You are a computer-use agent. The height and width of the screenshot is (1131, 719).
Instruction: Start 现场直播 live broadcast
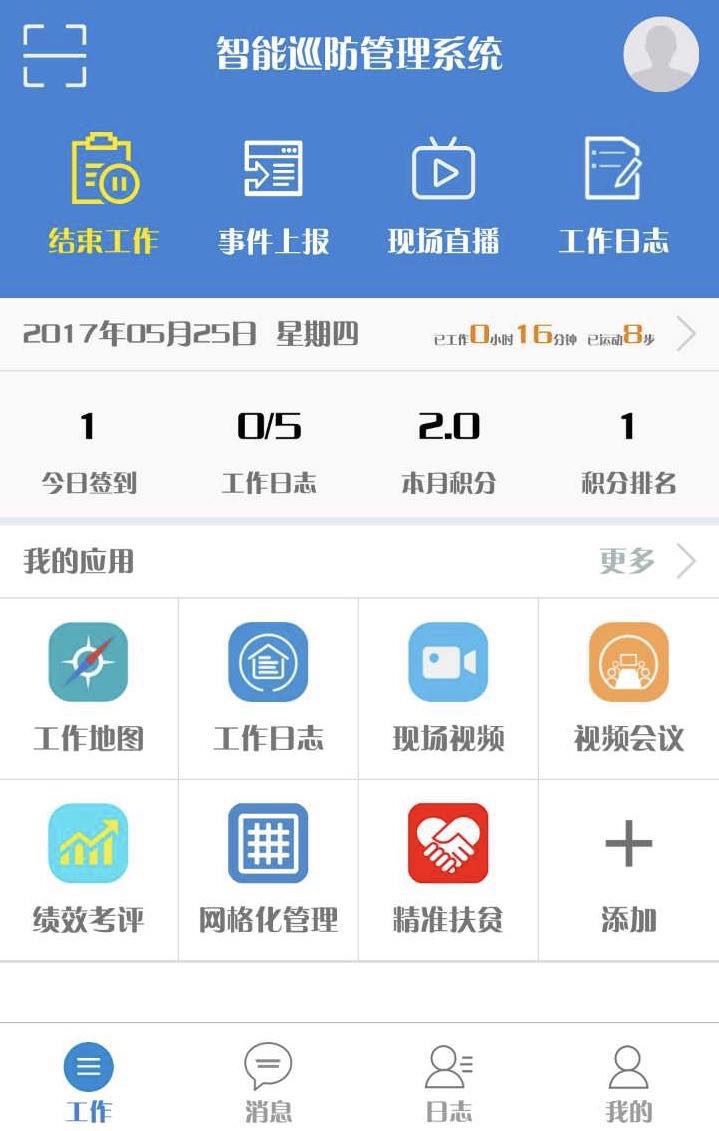[443, 194]
